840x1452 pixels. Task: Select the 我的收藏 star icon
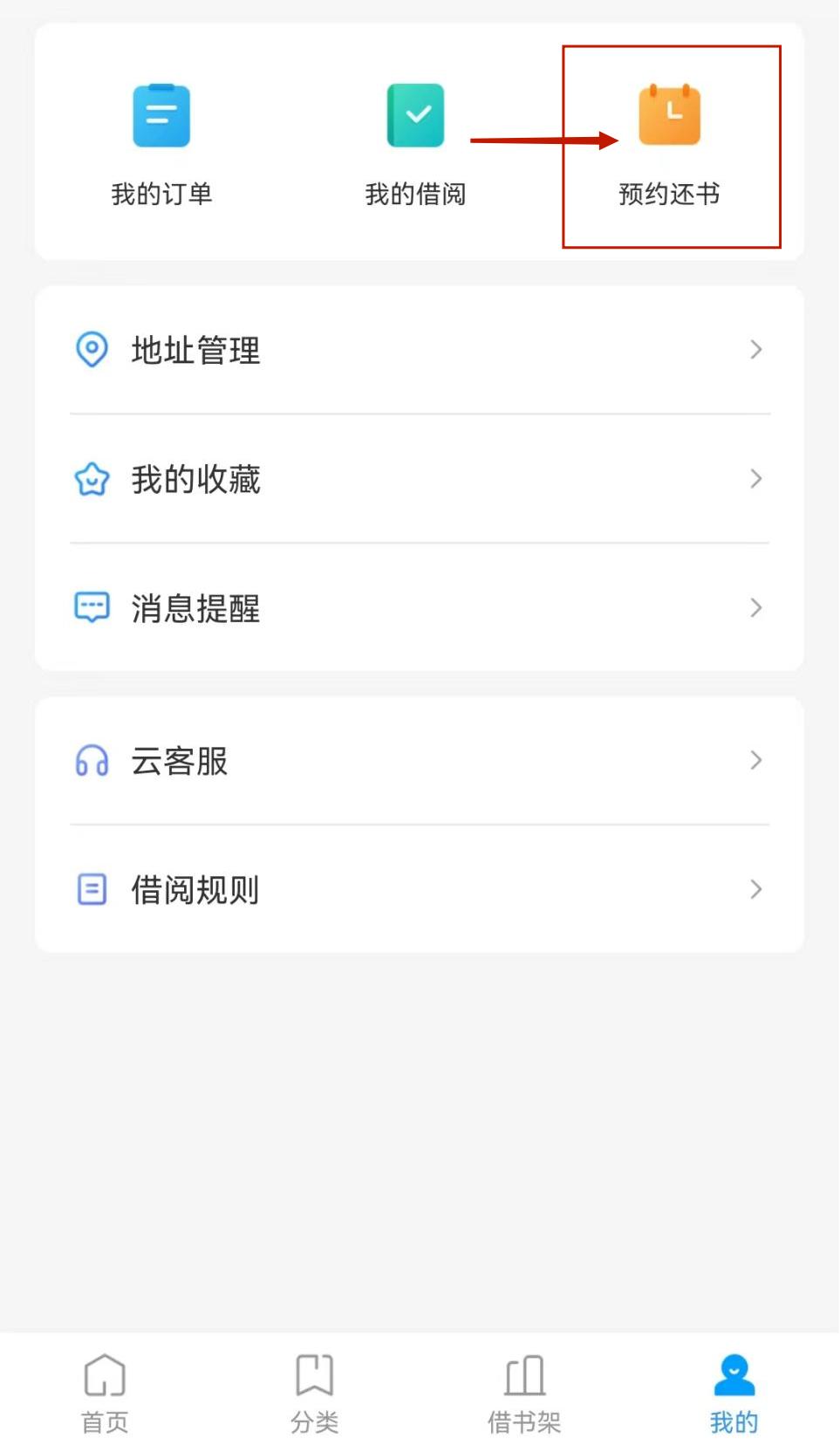pos(92,478)
